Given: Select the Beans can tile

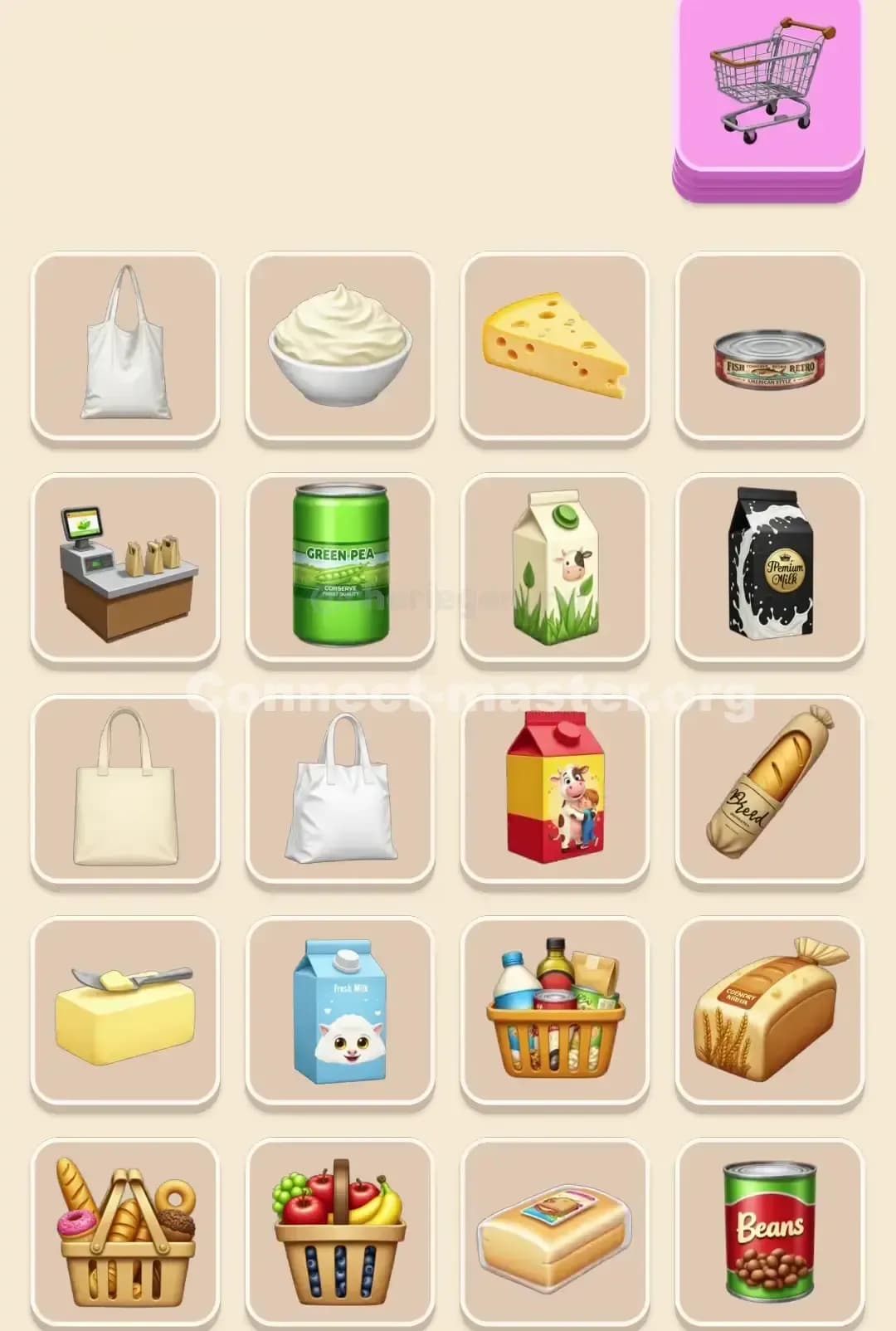Looking at the screenshot, I should tap(770, 1232).
